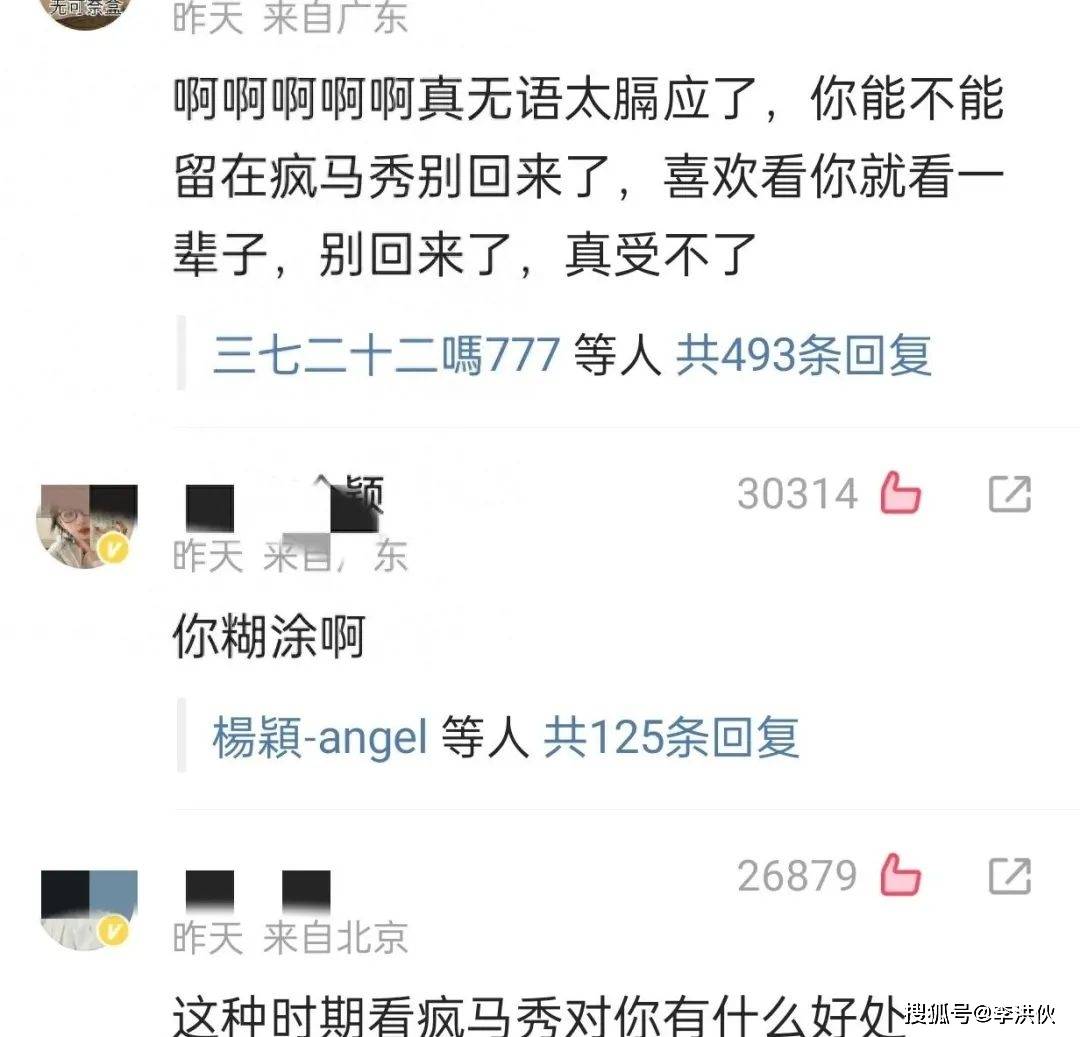Like the comment with 30314 likes
1080x1037 pixels.
click(x=900, y=494)
